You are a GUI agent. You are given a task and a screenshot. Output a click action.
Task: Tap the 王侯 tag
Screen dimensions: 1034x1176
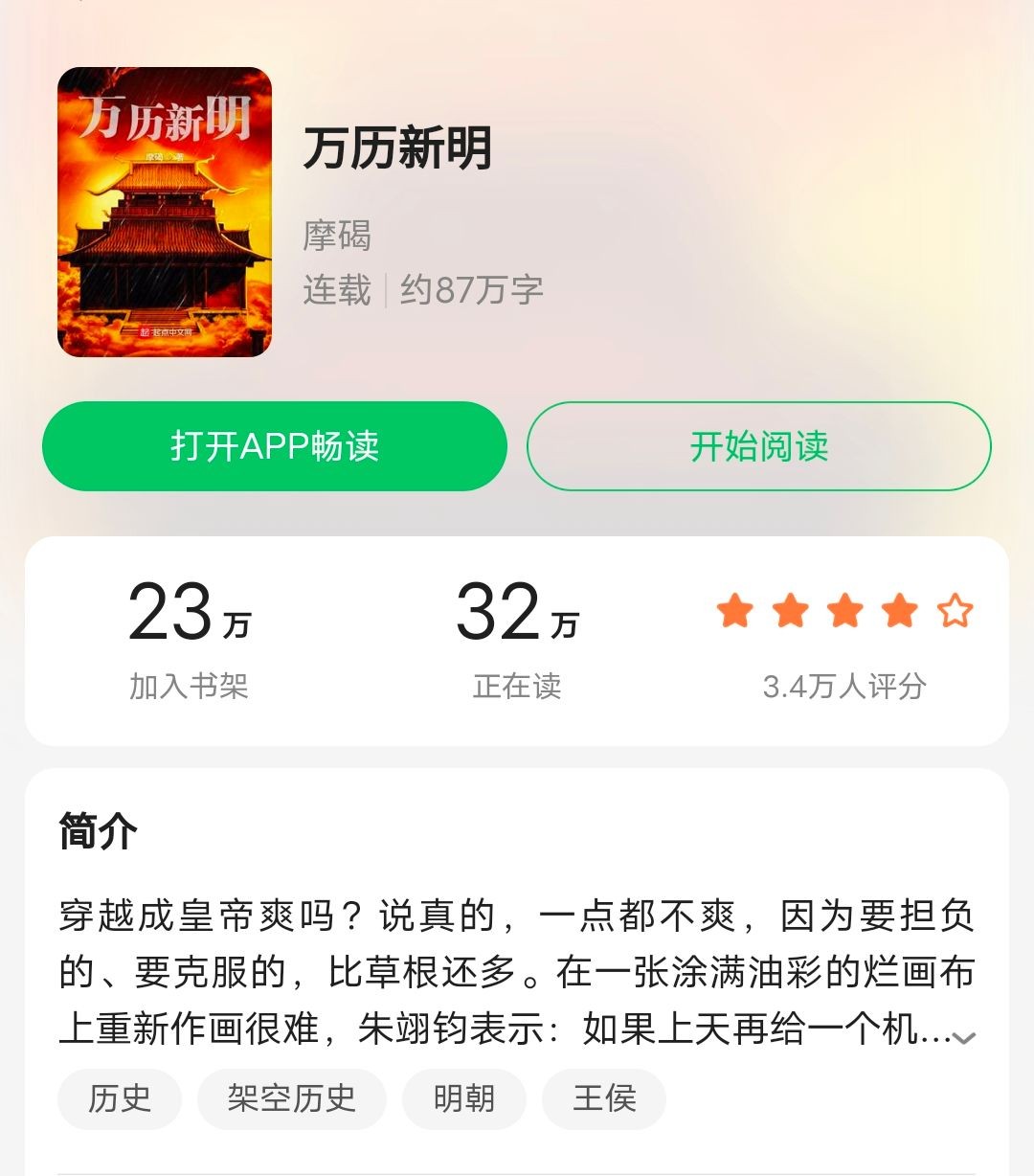coord(604,1098)
